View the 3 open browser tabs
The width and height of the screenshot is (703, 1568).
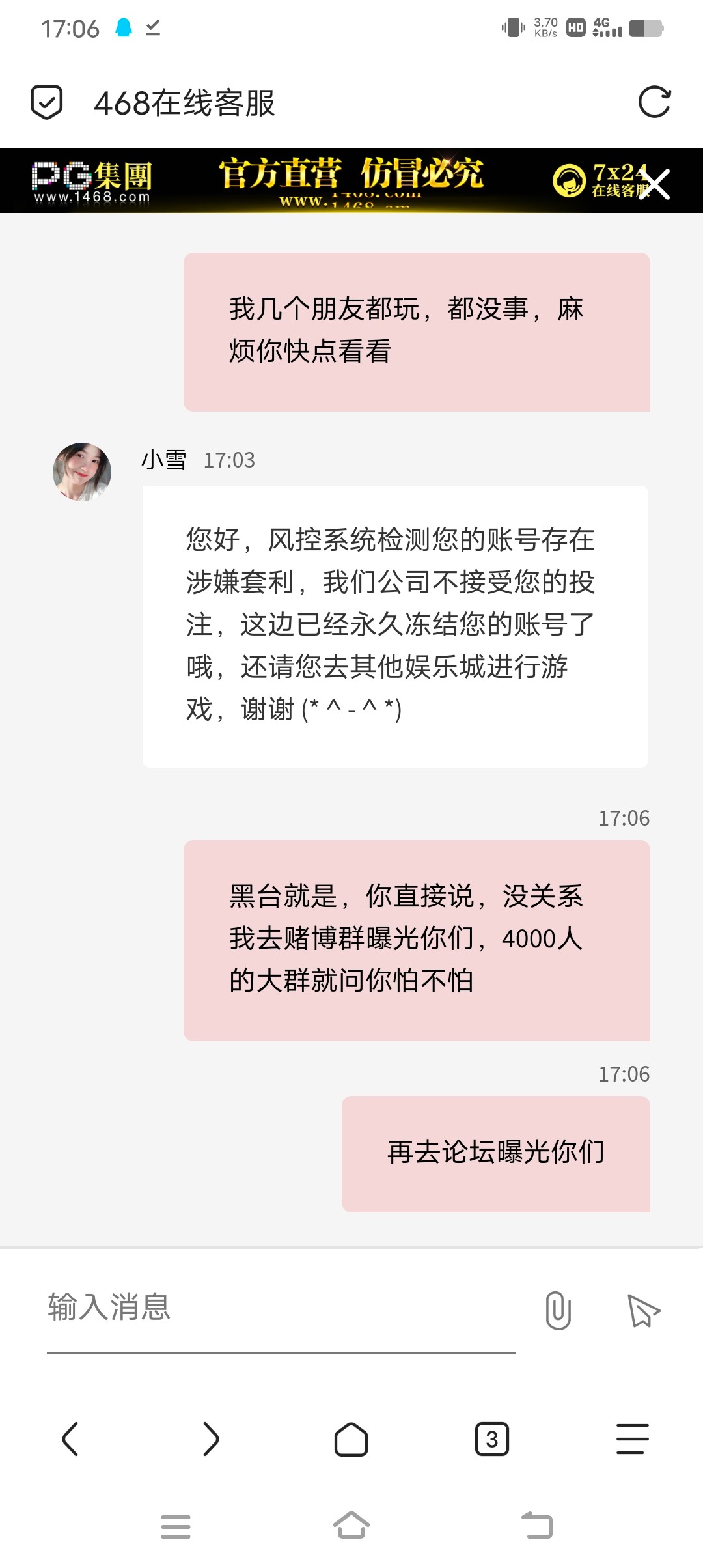(492, 1438)
